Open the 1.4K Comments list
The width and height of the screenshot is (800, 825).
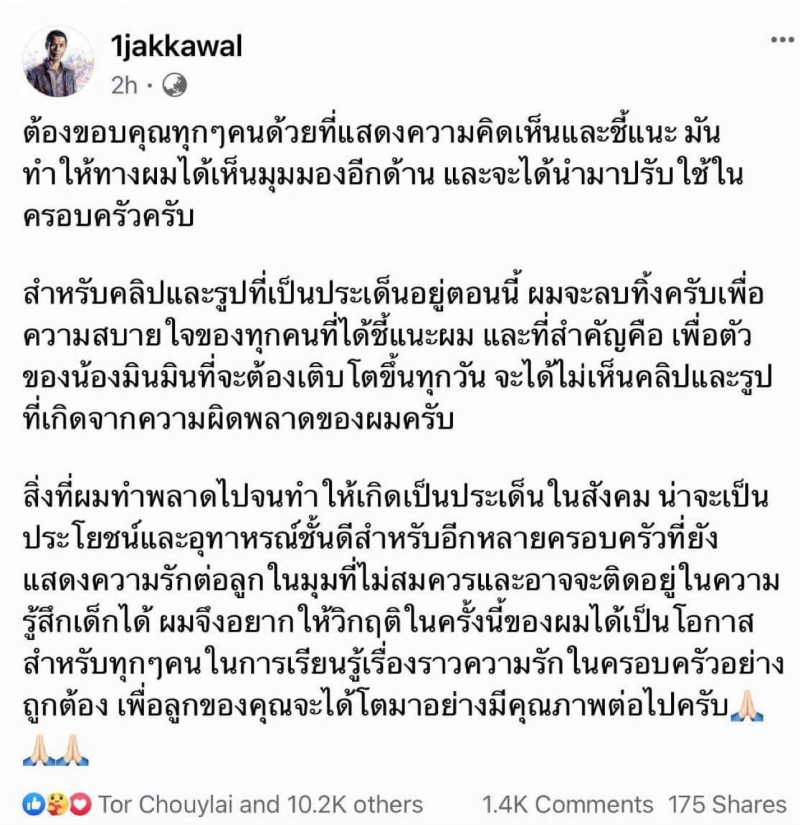[567, 804]
